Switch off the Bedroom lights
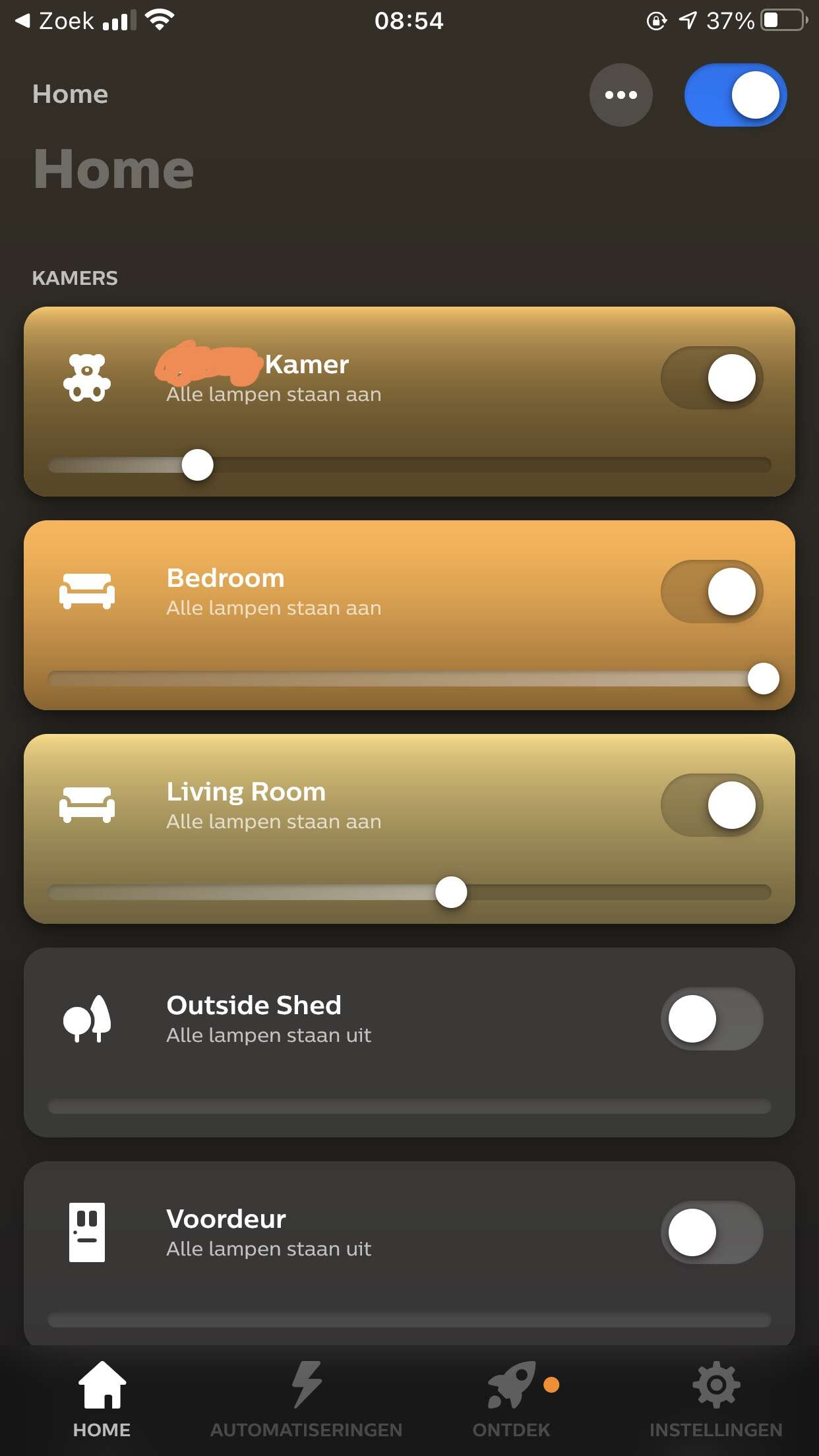The height and width of the screenshot is (1456, 819). tap(712, 591)
